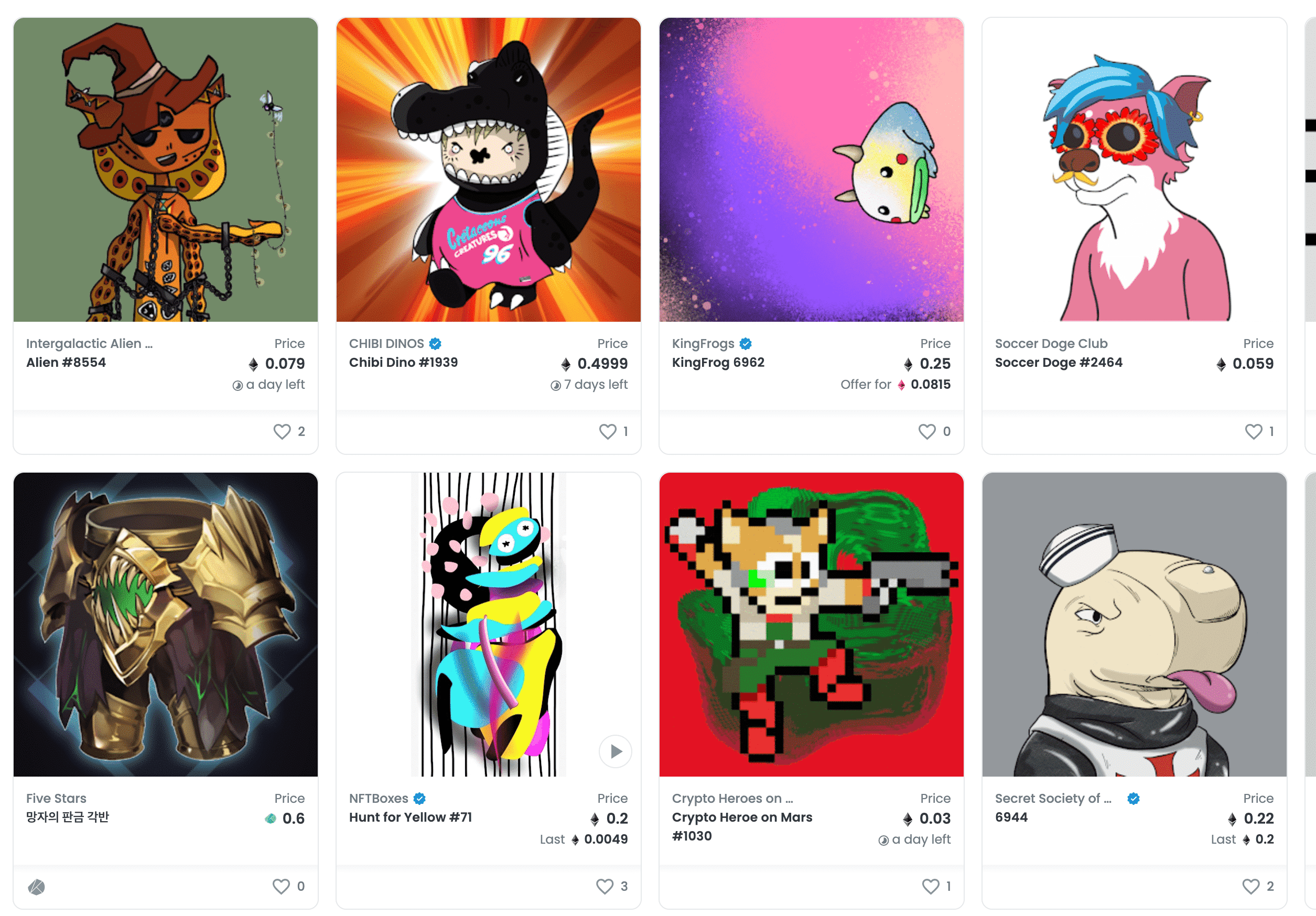Viewport: 1316px width, 916px height.
Task: Like Crypto Heroe on Mars #1030
Action: click(930, 886)
